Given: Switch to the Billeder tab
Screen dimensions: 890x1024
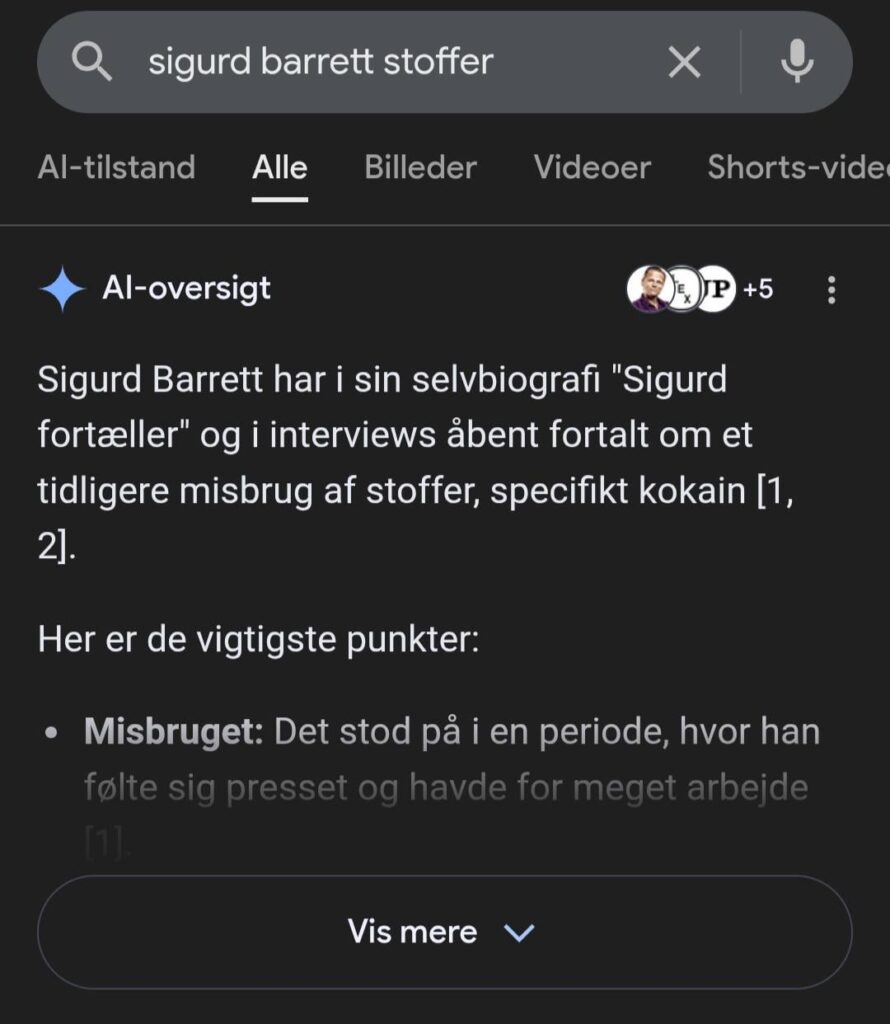Looking at the screenshot, I should pyautogui.click(x=419, y=167).
